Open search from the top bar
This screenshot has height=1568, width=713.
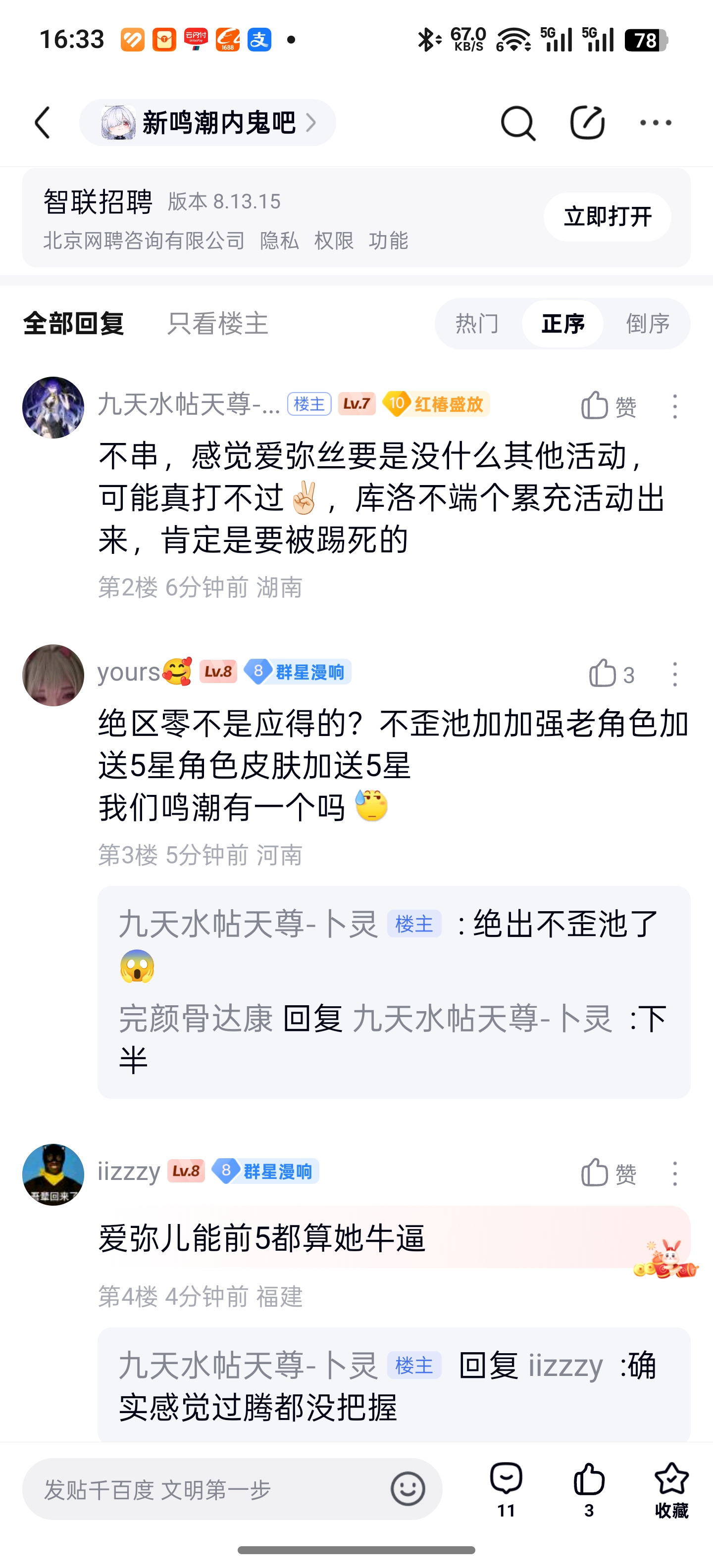pyautogui.click(x=517, y=123)
